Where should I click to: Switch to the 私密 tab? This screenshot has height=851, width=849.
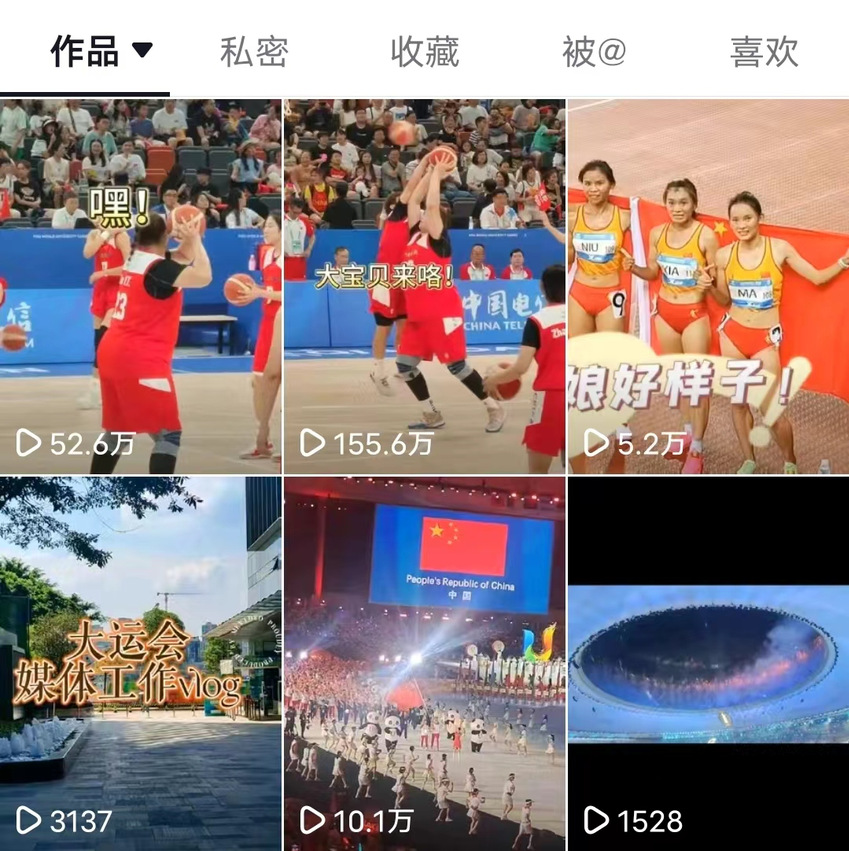tap(254, 52)
